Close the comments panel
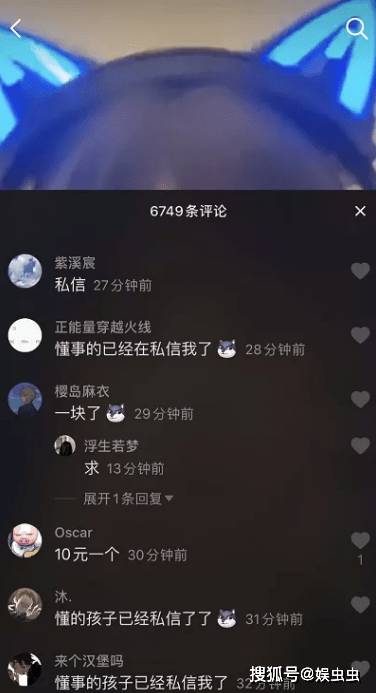The image size is (376, 693). click(360, 211)
